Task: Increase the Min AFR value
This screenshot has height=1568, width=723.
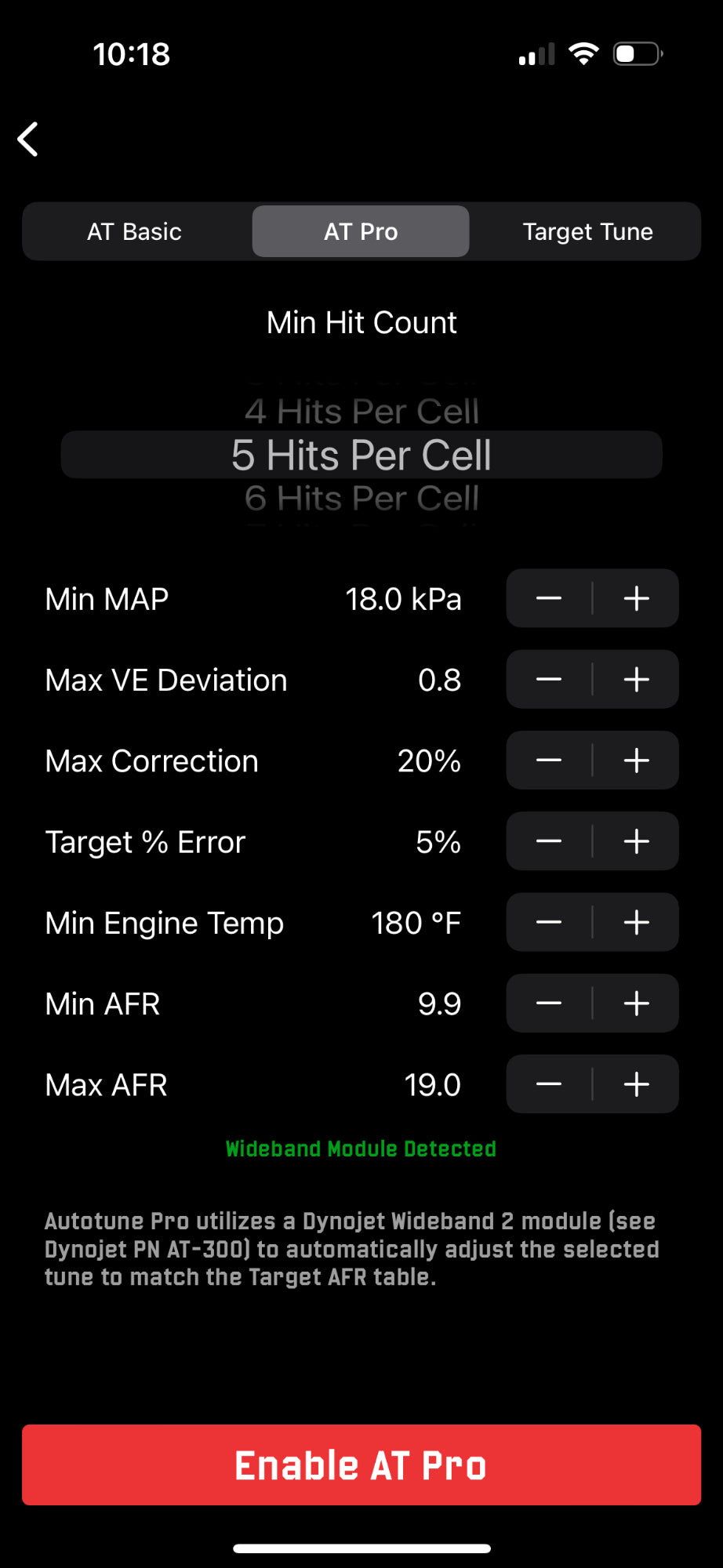Action: click(x=636, y=1004)
